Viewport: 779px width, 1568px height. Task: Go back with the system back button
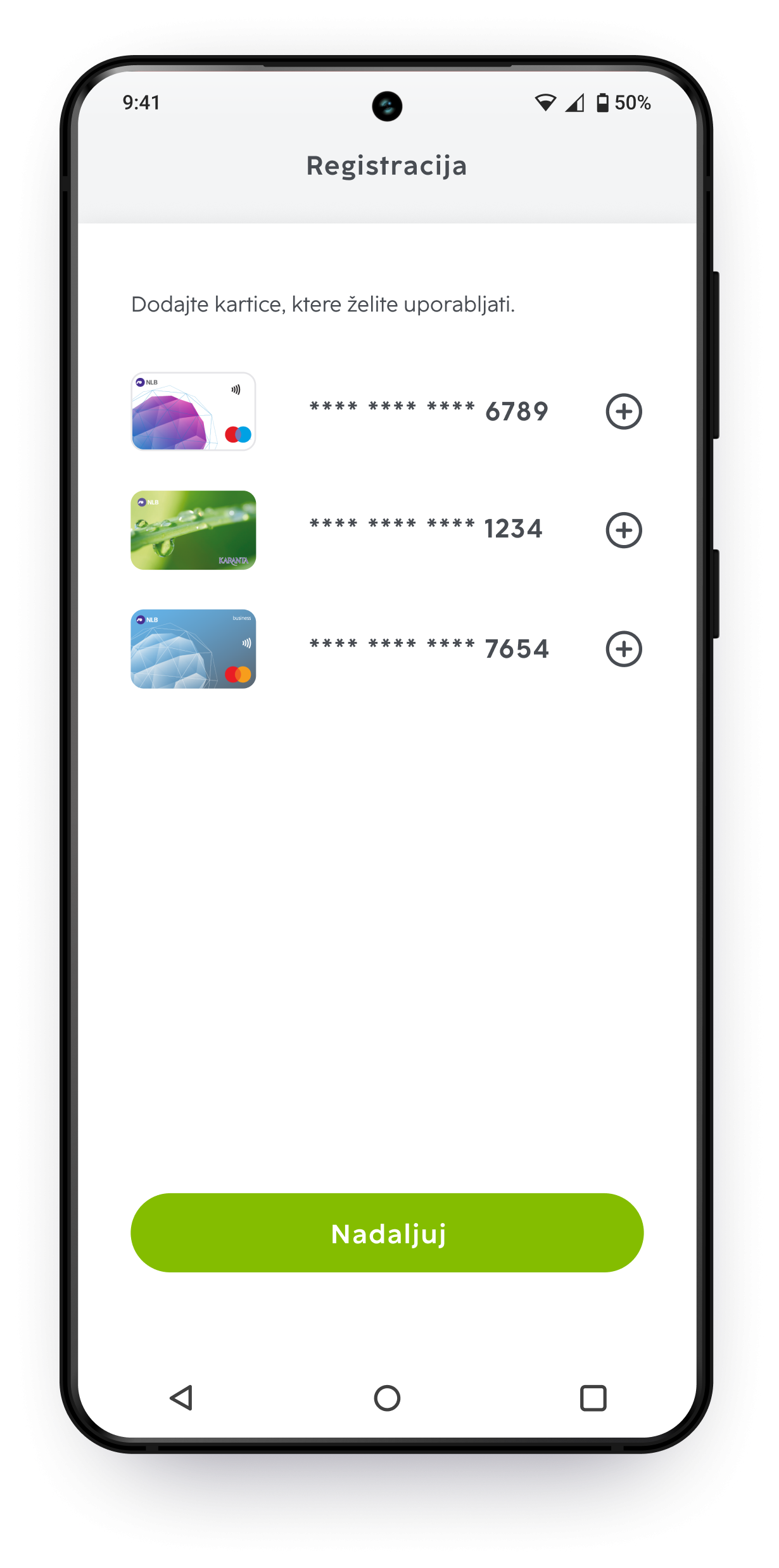coord(182,1398)
